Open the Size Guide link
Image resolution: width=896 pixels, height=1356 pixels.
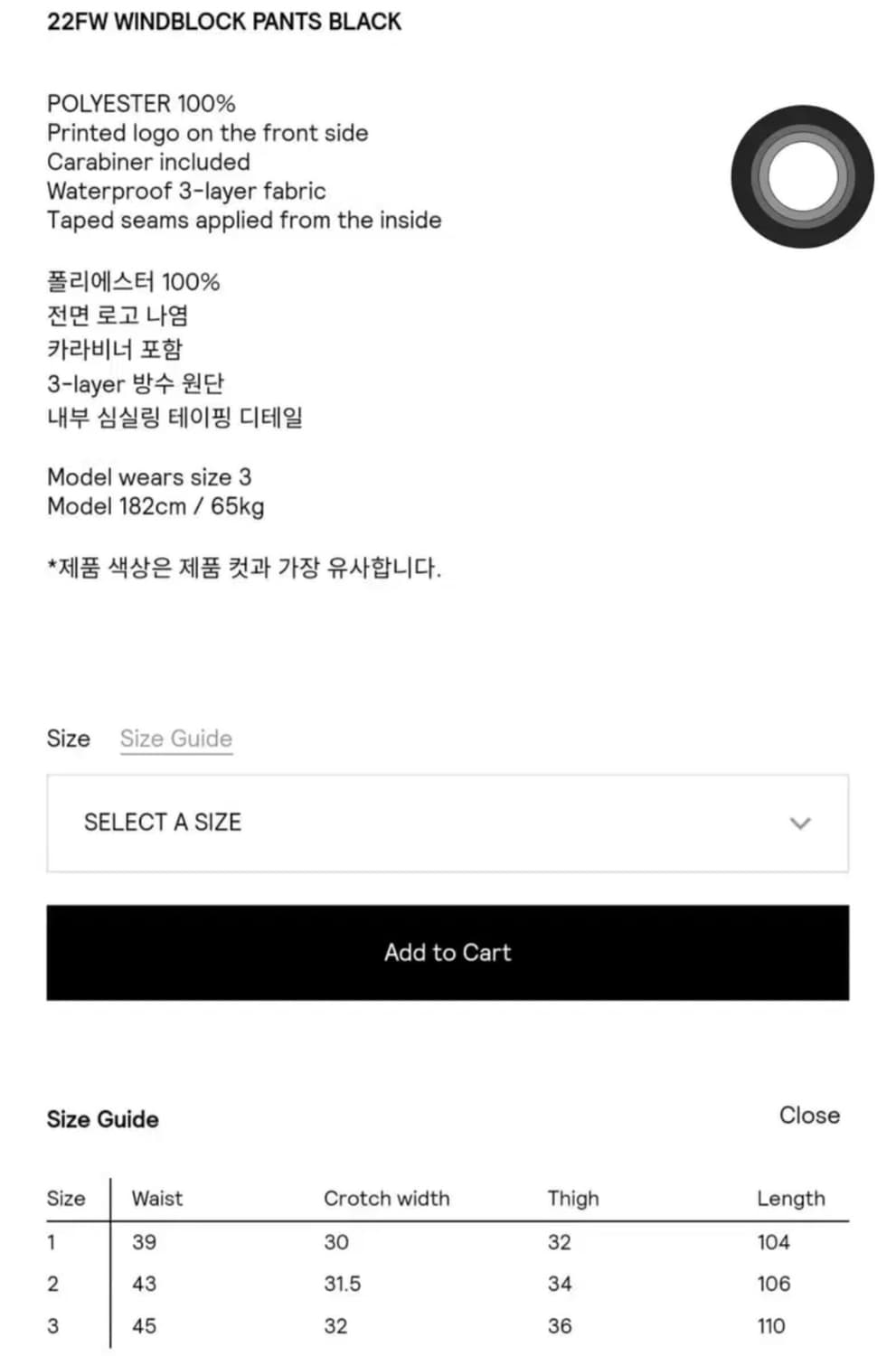(175, 739)
